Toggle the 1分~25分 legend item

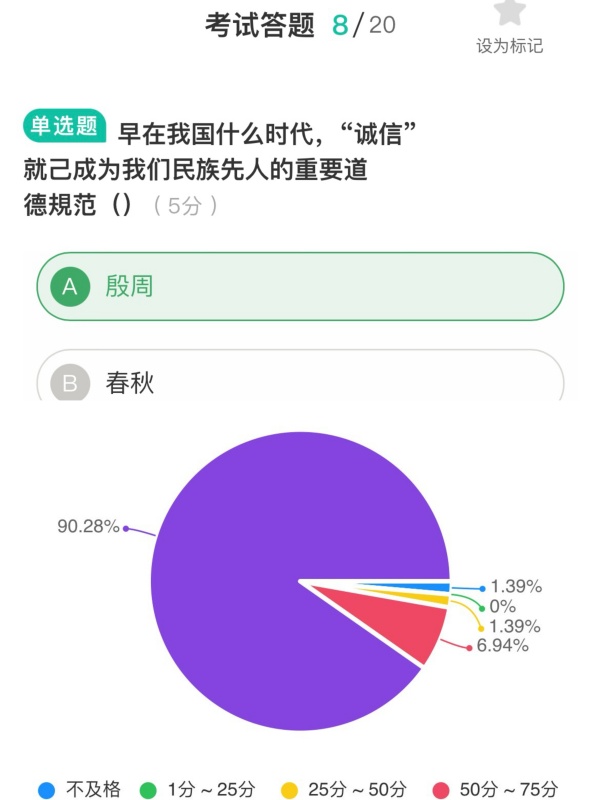[x=197, y=789]
